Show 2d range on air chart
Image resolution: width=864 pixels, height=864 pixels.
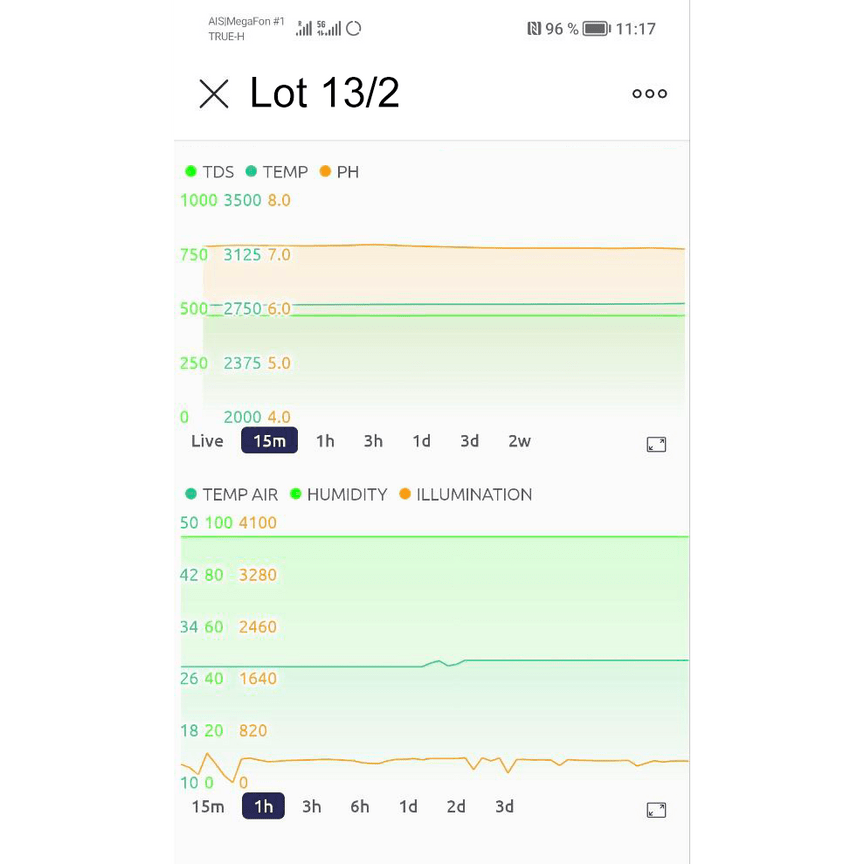tap(456, 806)
